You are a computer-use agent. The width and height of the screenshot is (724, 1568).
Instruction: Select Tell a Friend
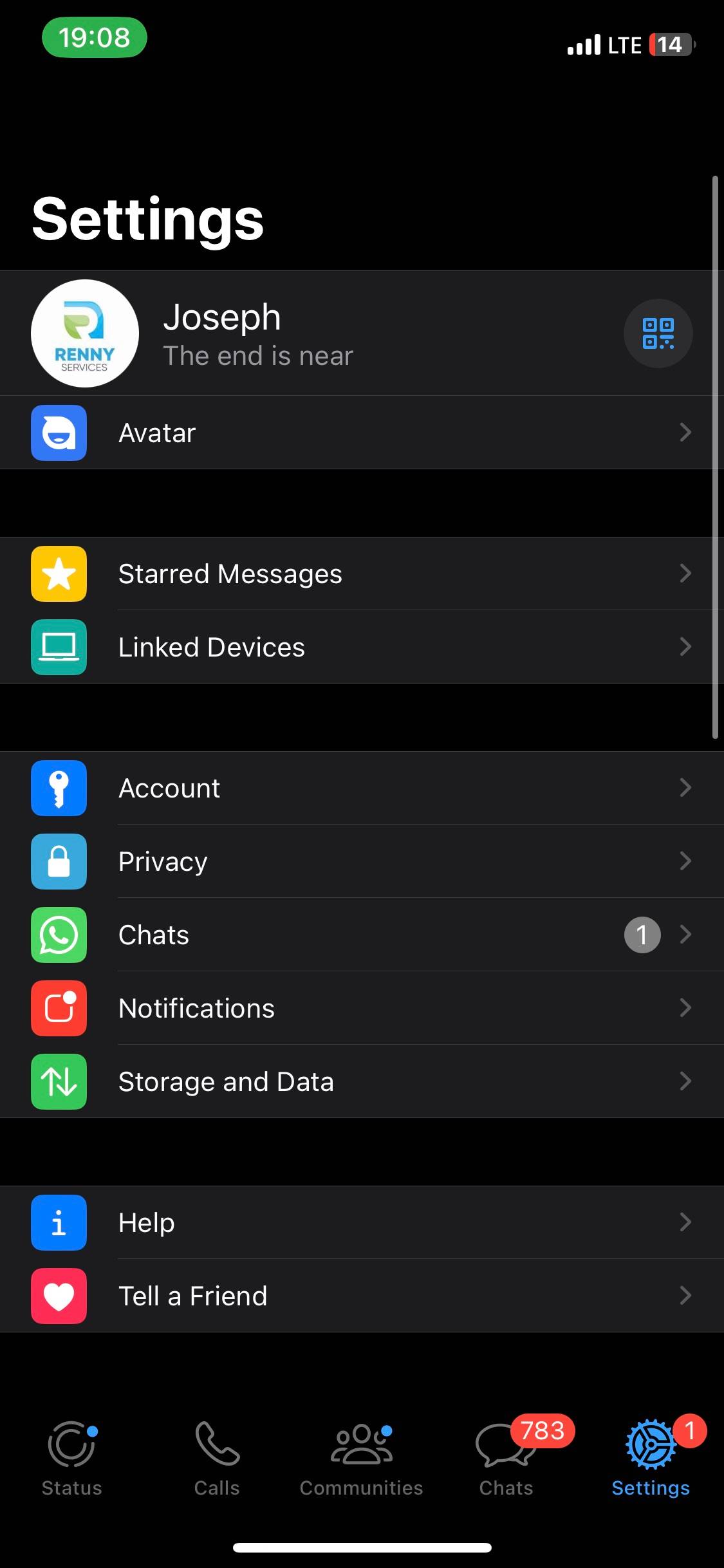tap(360, 1296)
